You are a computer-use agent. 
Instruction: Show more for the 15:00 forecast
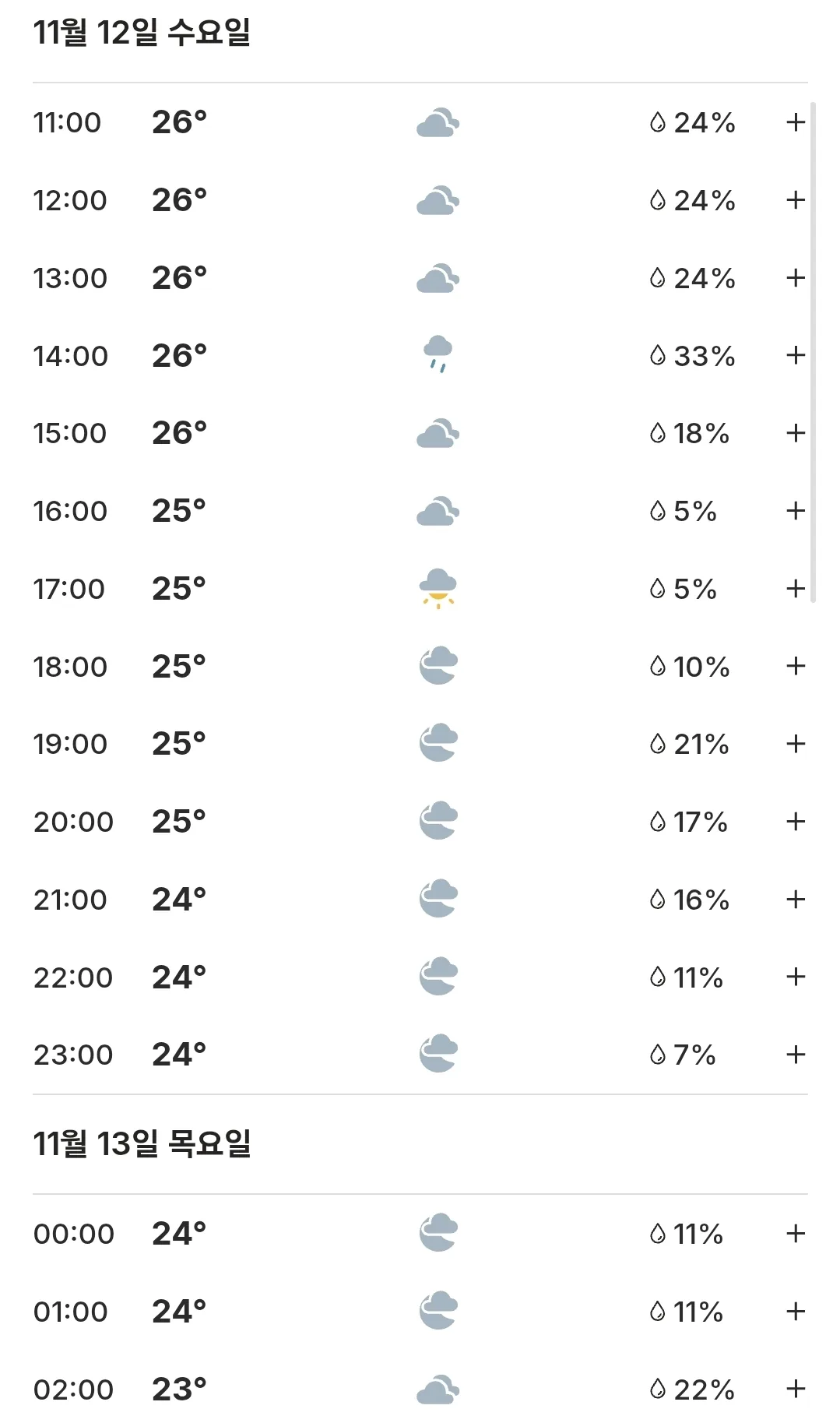(x=795, y=433)
